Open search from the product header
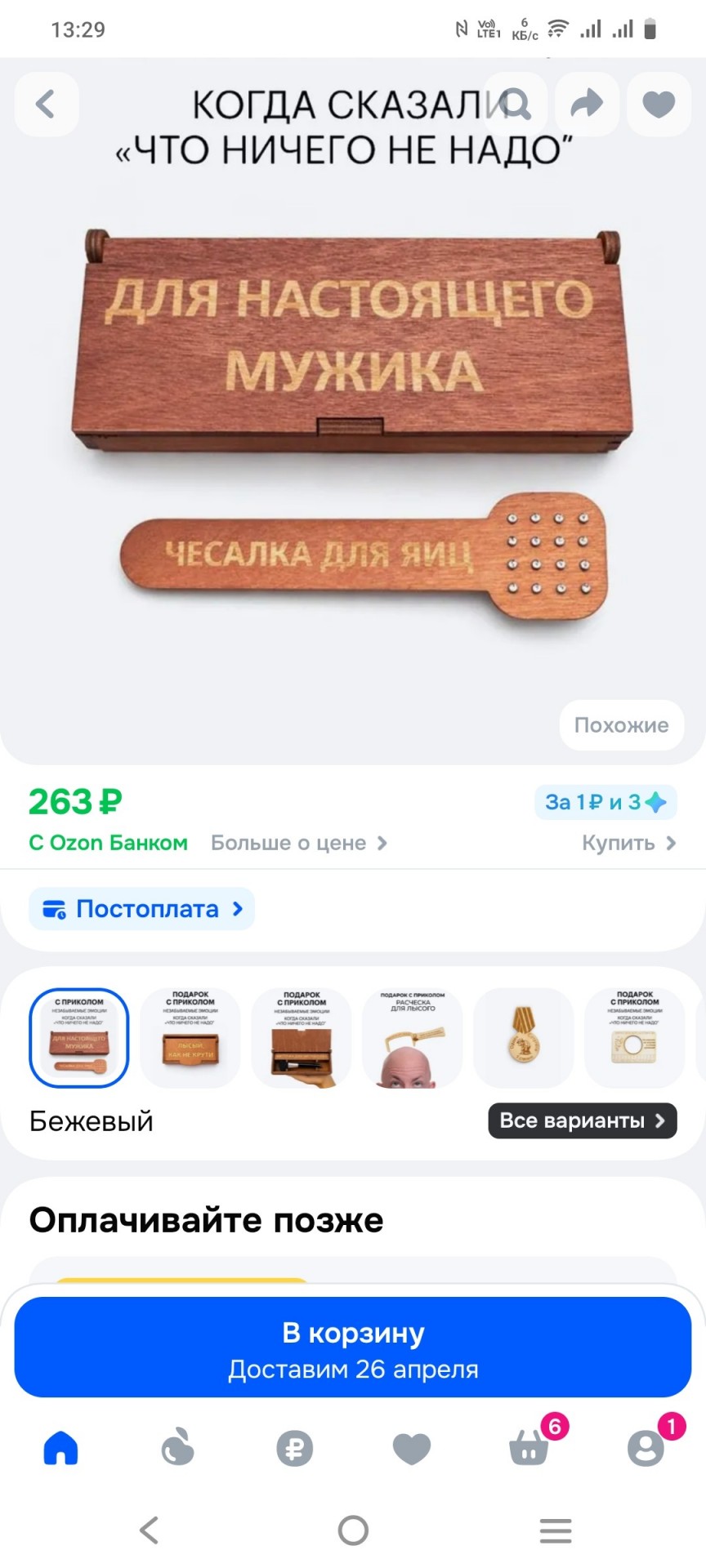 516,105
